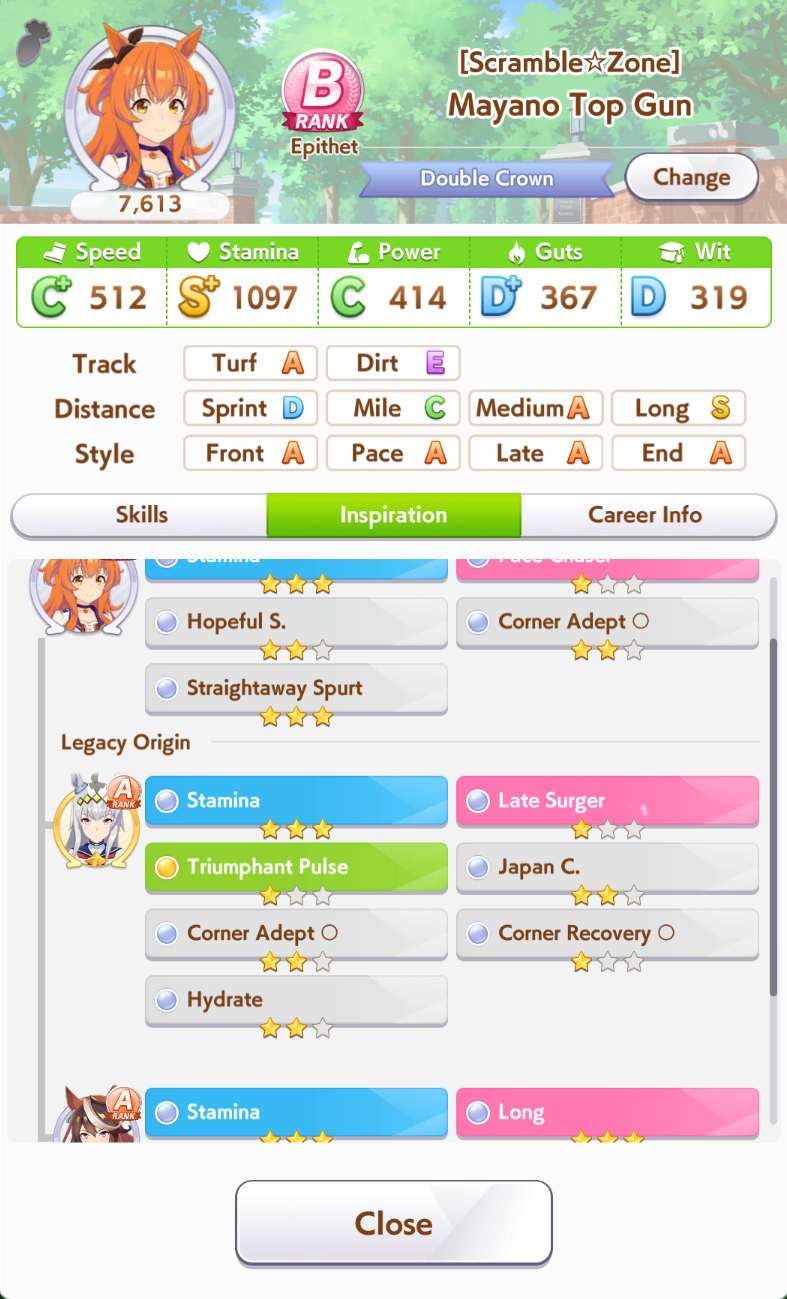Open Straightaway Spurt spark details
The image size is (787, 1299).
coord(296,688)
